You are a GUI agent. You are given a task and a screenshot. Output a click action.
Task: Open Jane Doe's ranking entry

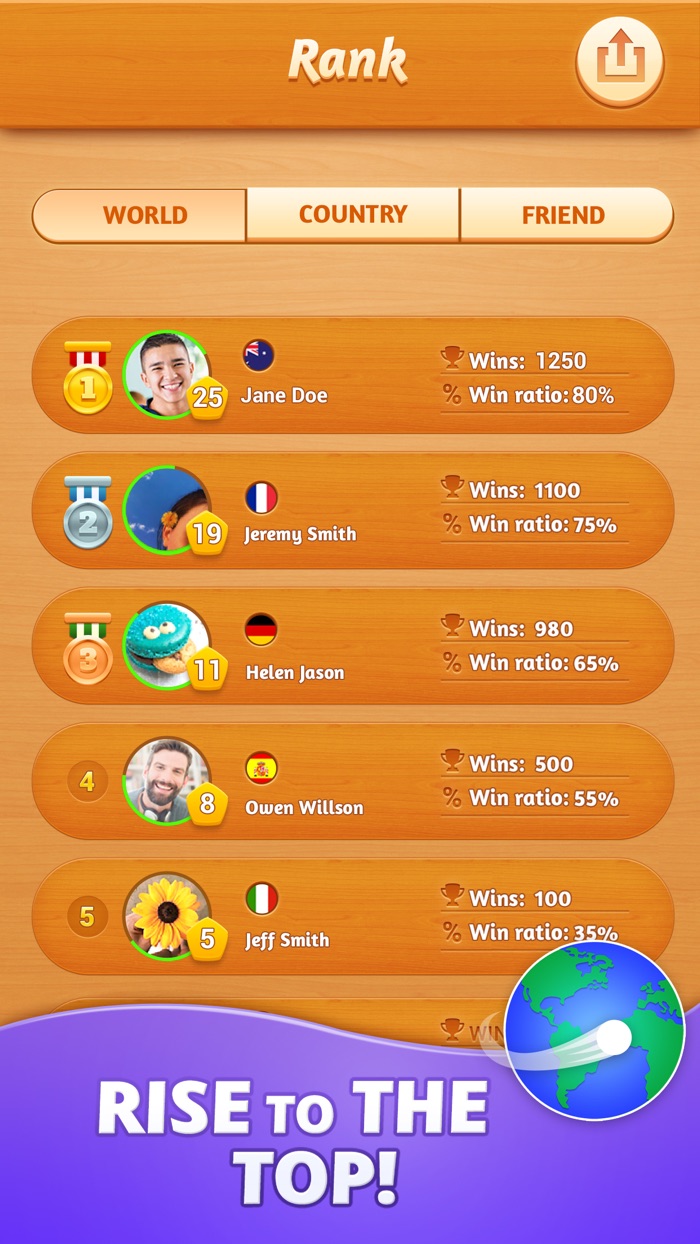pos(352,376)
